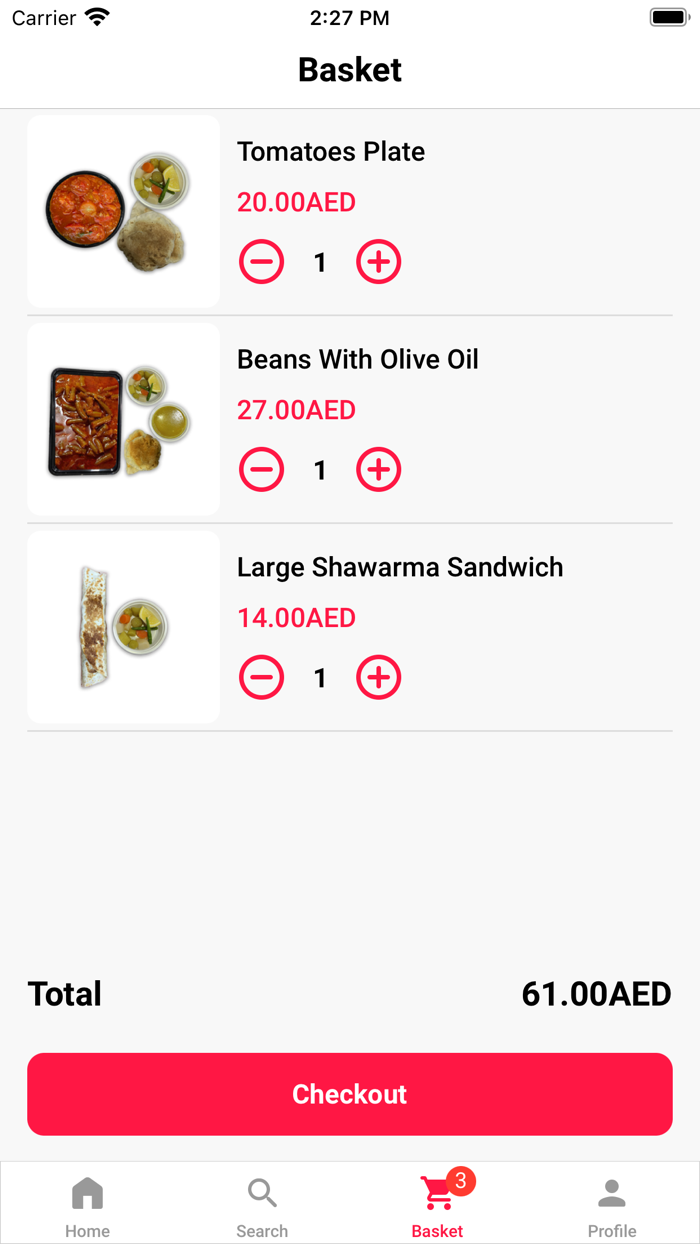Open the Profile tab
The width and height of the screenshot is (700, 1244).
[612, 1204]
